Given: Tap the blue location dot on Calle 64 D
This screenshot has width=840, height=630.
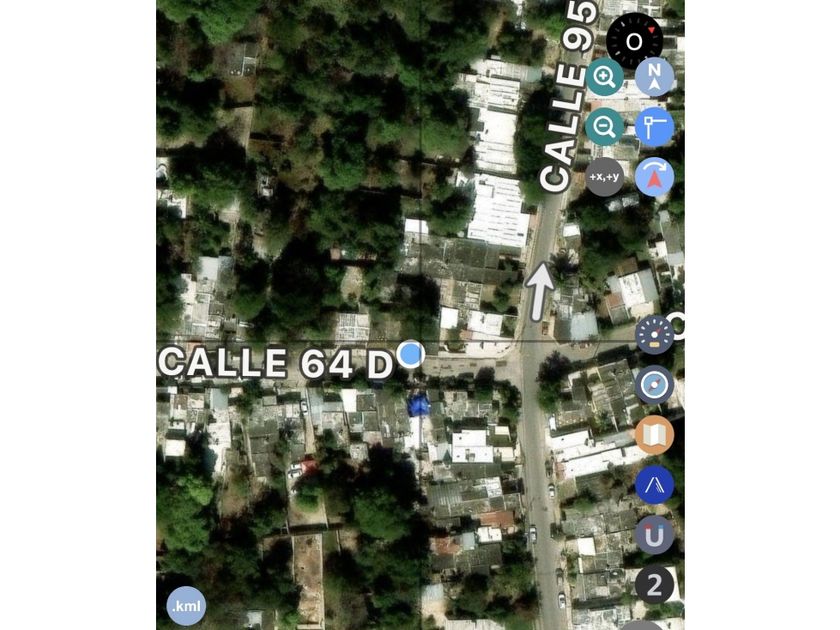Looking at the screenshot, I should pos(410,354).
